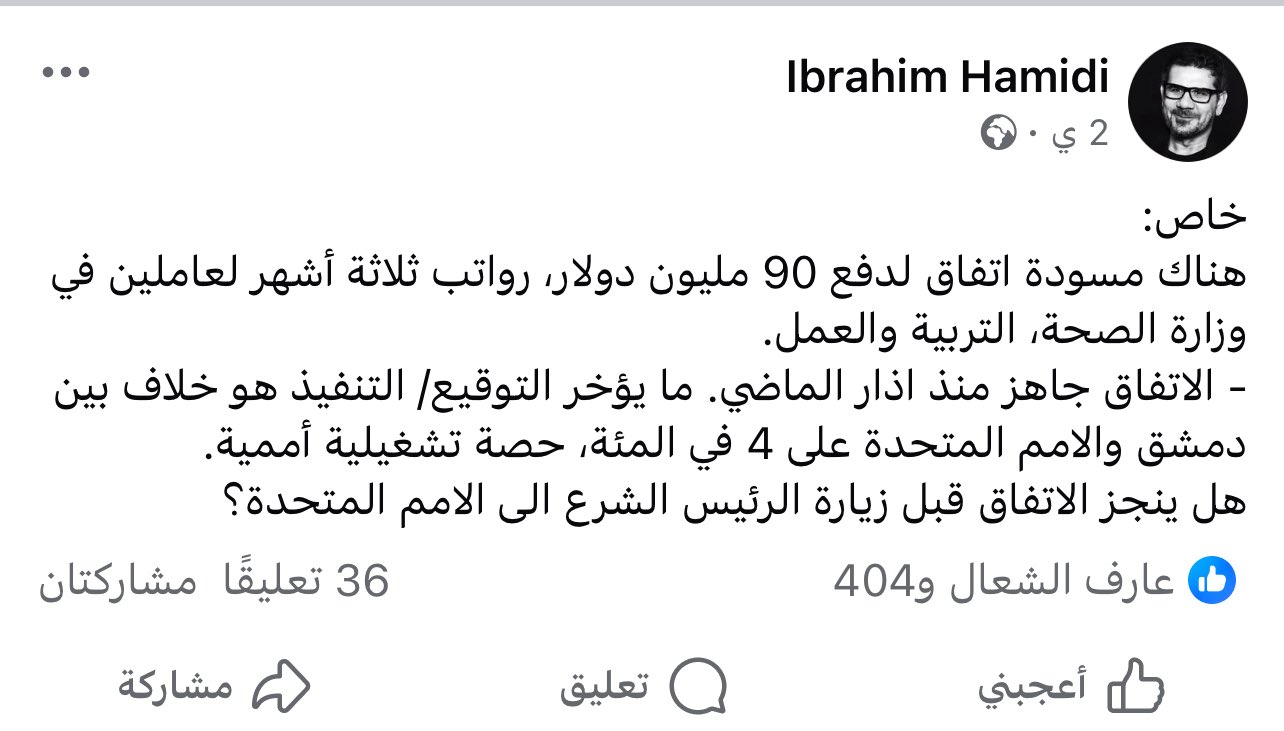Image resolution: width=1284 pixels, height=731 pixels.
Task: Open Ibrahim Hamidi's profile picture
Action: (x=1187, y=102)
